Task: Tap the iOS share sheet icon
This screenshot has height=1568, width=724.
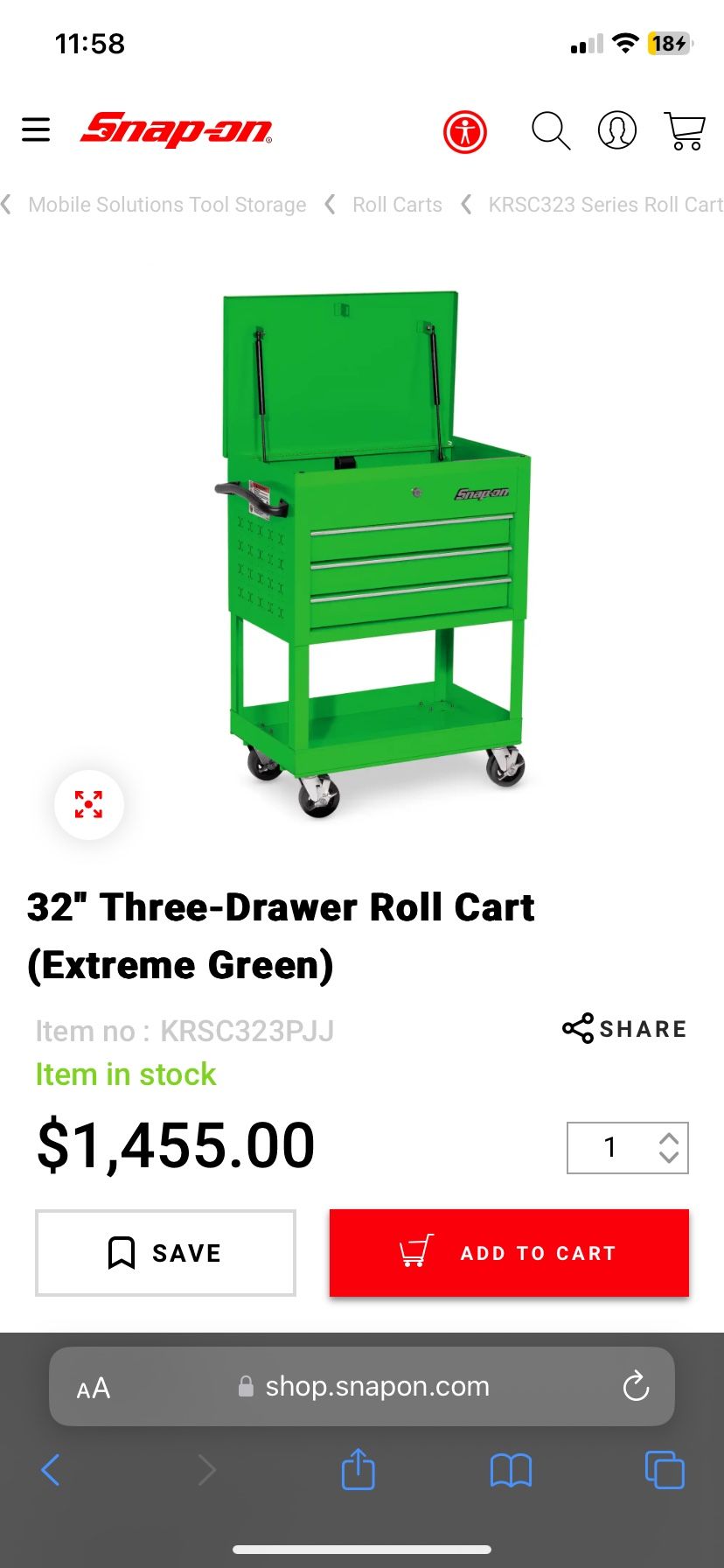Action: pos(358,1469)
